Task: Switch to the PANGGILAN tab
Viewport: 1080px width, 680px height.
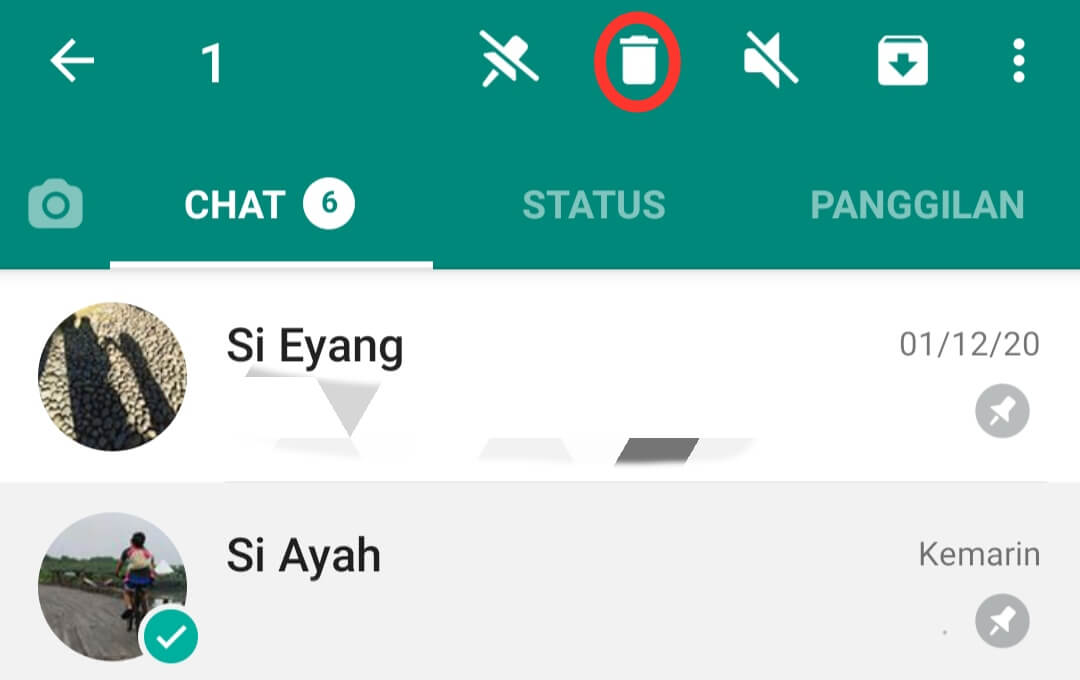Action: click(x=917, y=205)
